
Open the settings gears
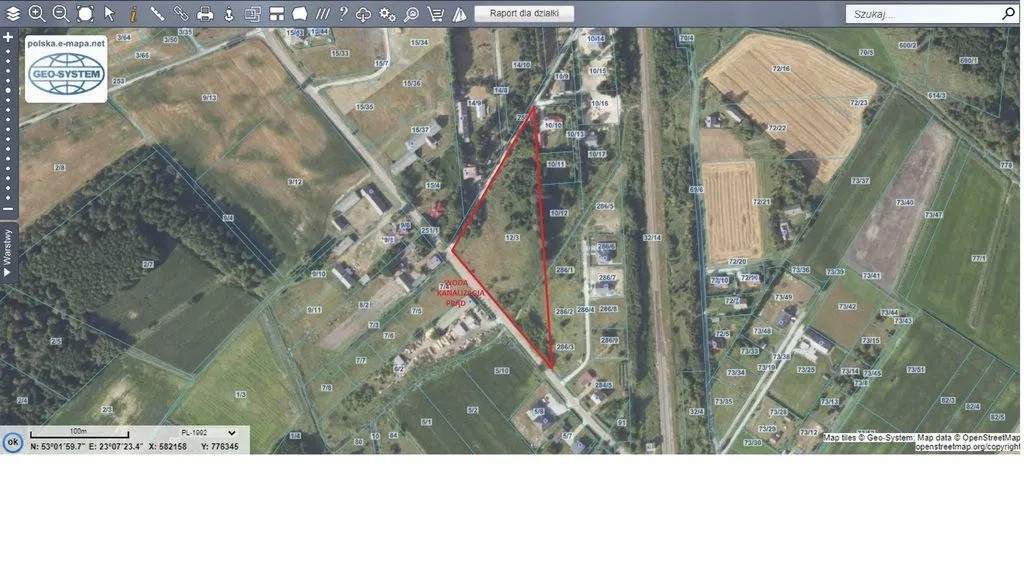[x=387, y=14]
